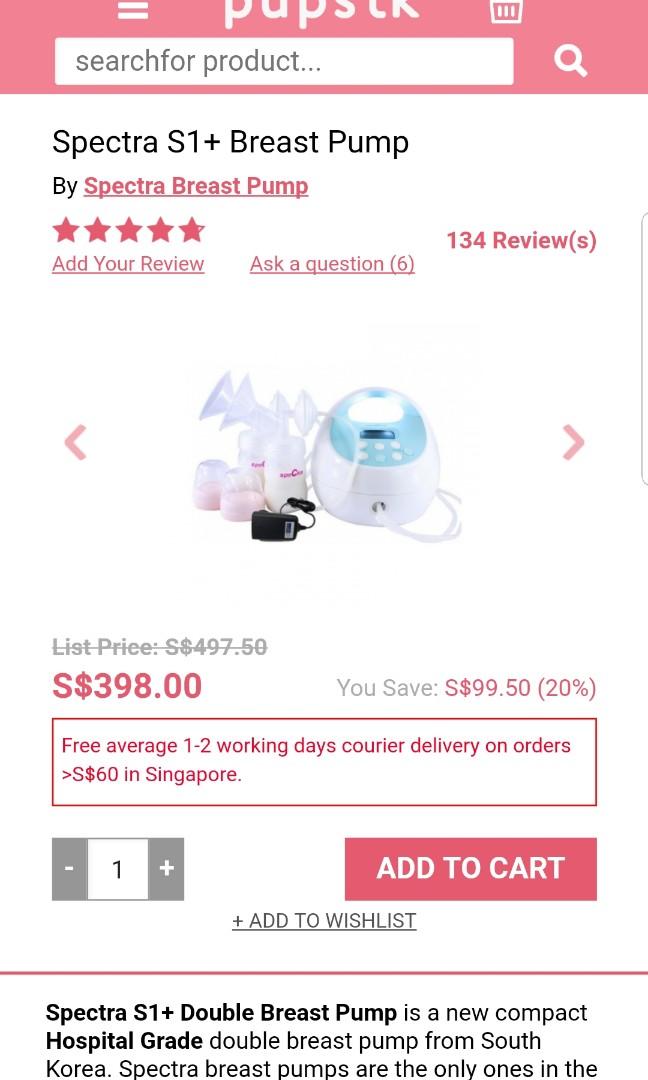Show previous product image
This screenshot has height=1080, width=648.
coord(76,442)
